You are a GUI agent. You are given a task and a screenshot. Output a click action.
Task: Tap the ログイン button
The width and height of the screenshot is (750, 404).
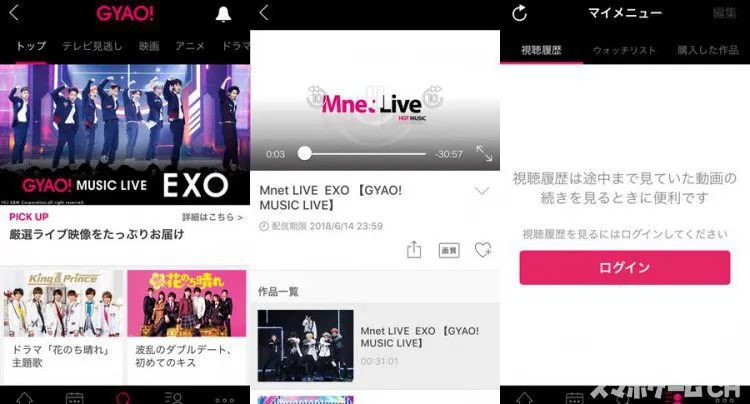[x=624, y=268]
